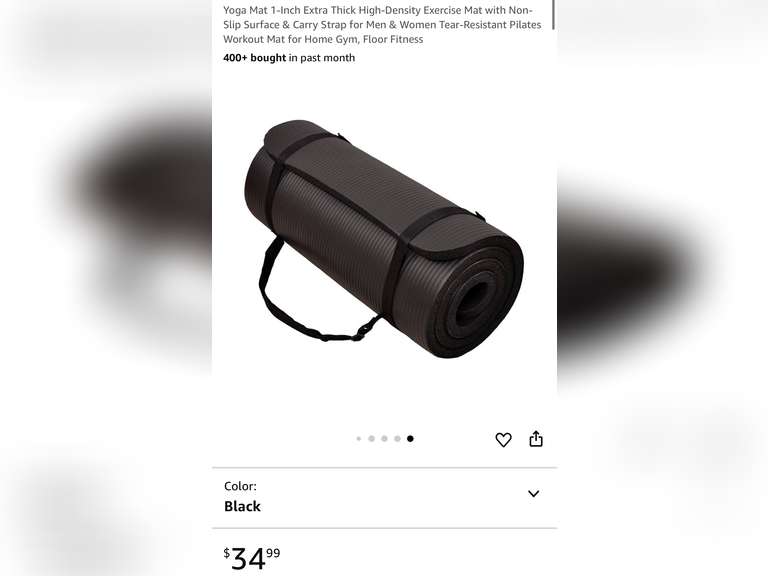Expand the Color Black dropdown

click(533, 494)
